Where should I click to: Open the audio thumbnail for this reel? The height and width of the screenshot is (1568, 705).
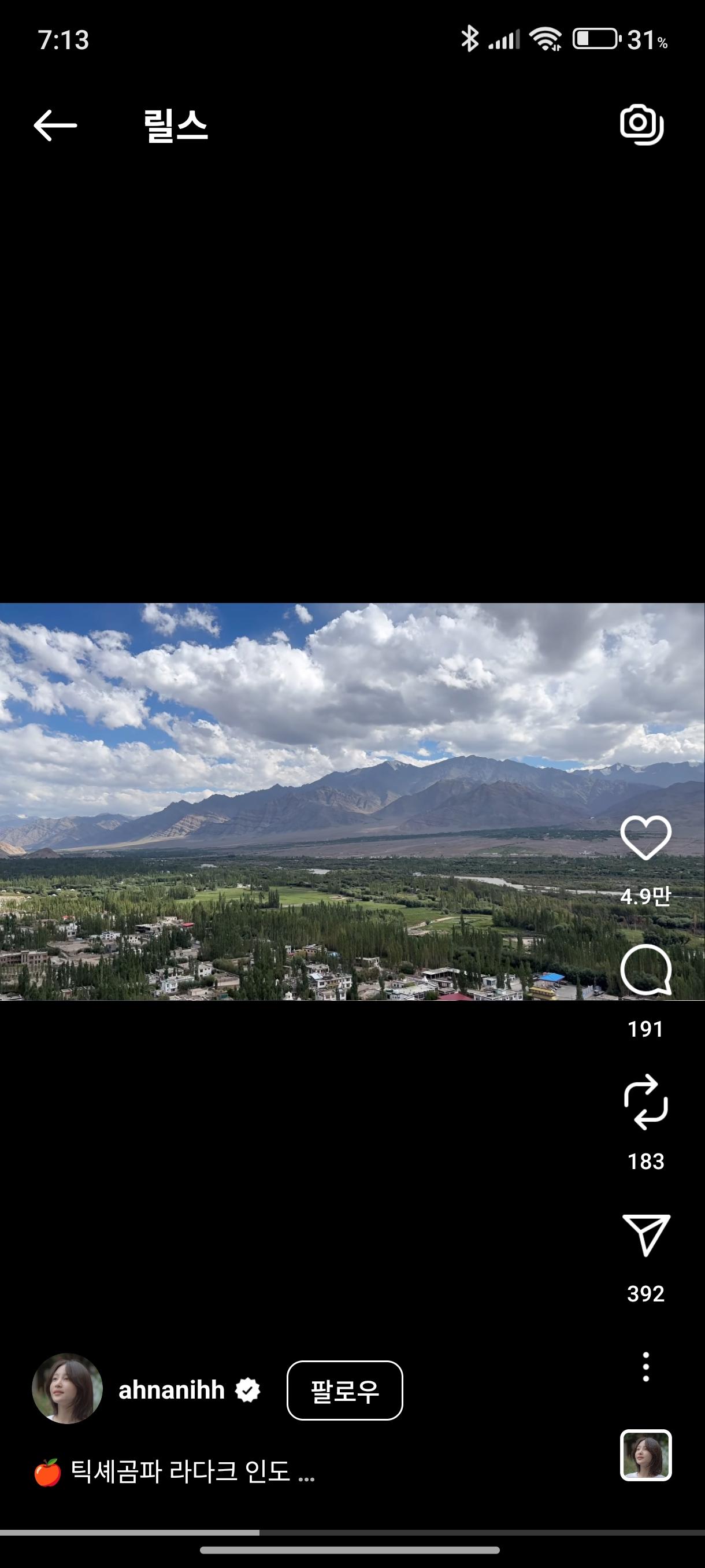tap(645, 1455)
